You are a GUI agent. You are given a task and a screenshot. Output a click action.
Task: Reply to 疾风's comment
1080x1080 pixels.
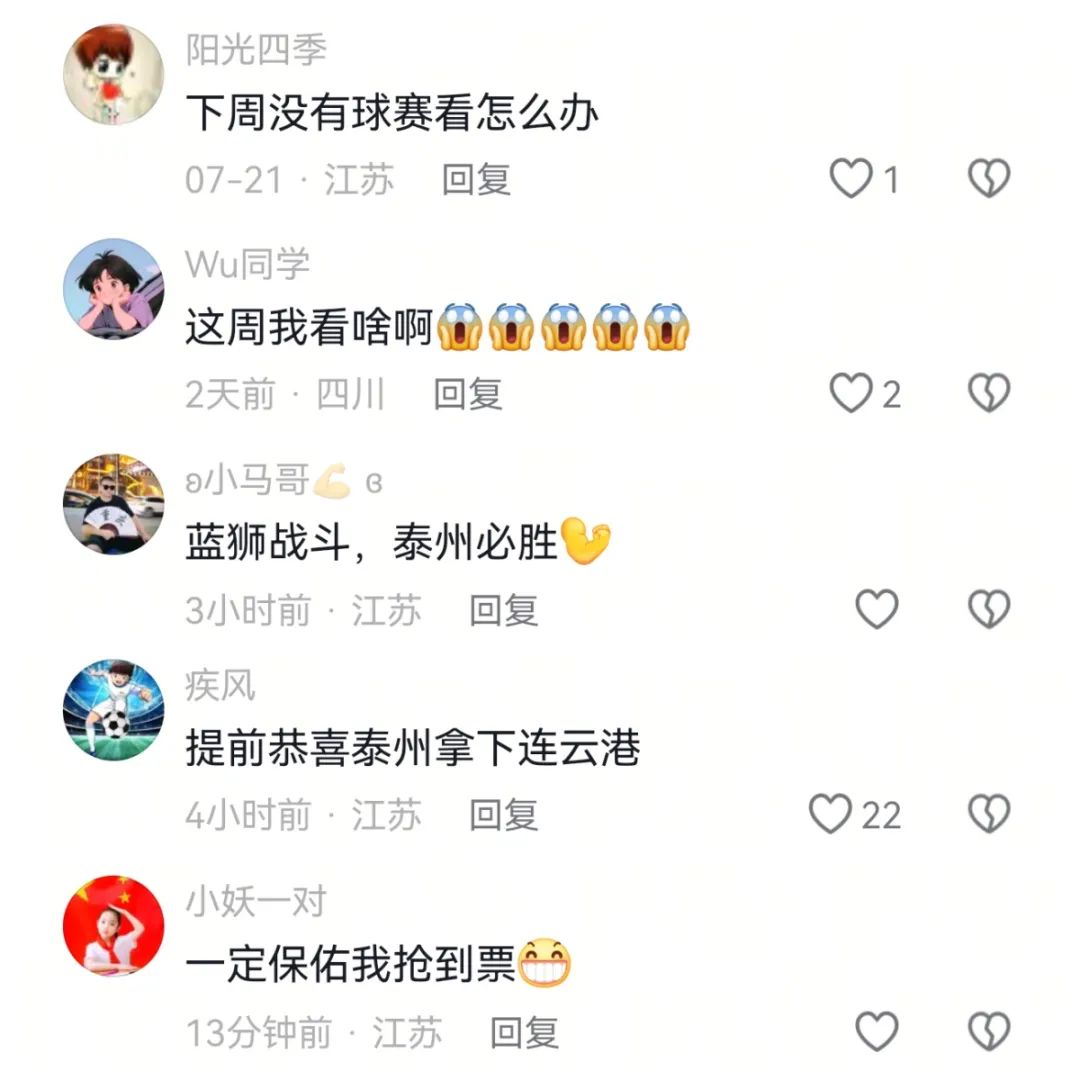pyautogui.click(x=504, y=815)
